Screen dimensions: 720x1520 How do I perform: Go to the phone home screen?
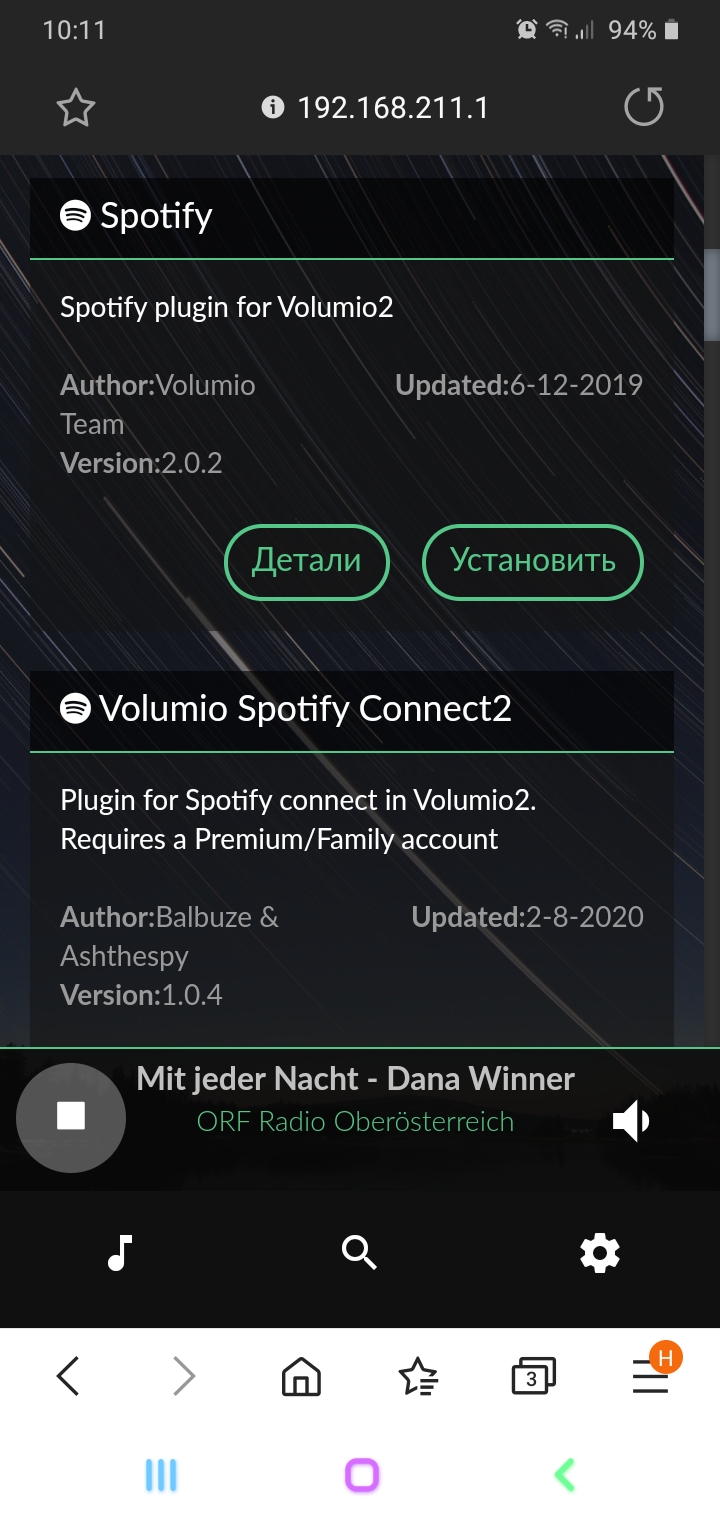tap(362, 1475)
